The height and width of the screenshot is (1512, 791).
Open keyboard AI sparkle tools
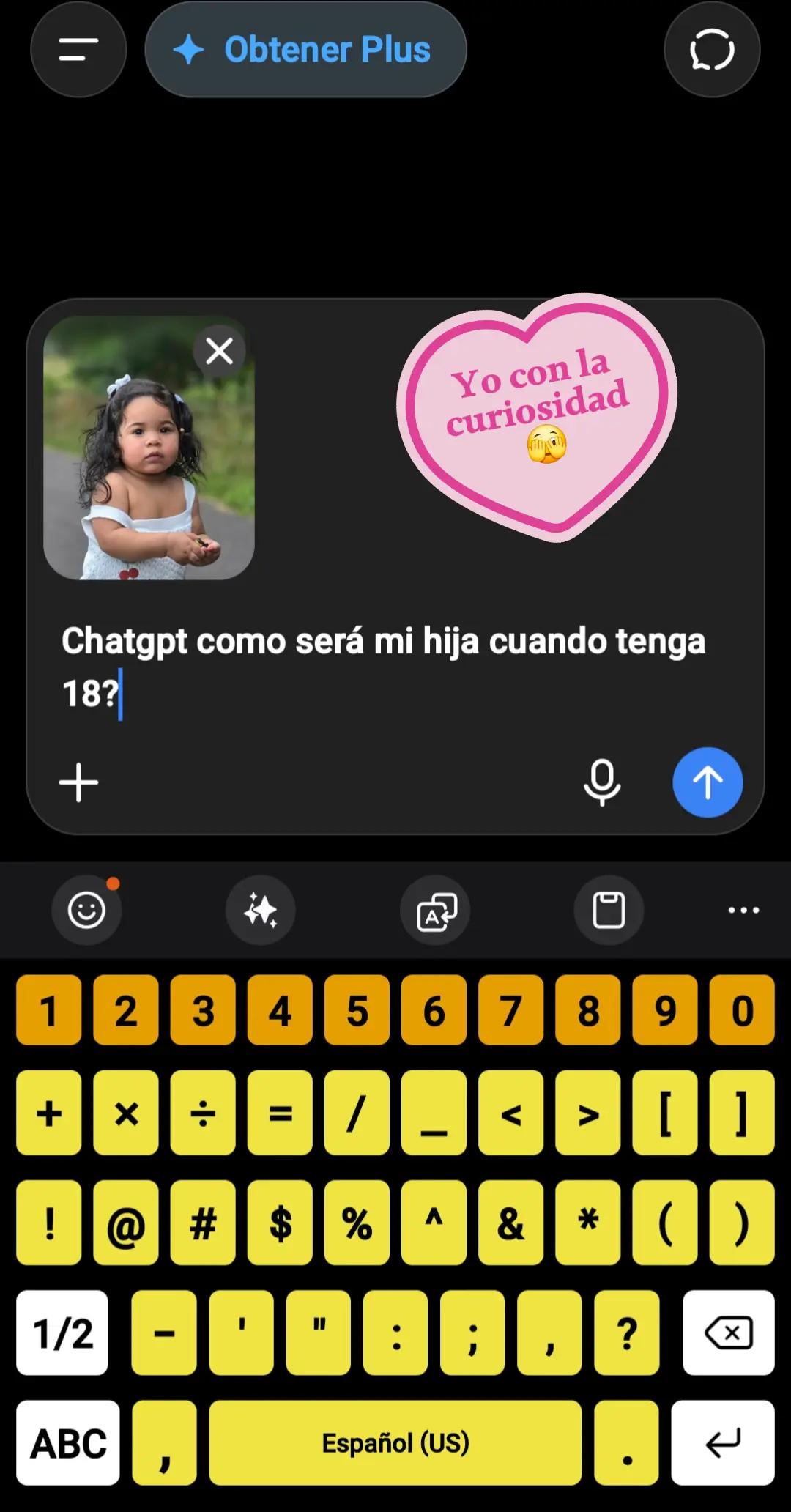[x=261, y=910]
